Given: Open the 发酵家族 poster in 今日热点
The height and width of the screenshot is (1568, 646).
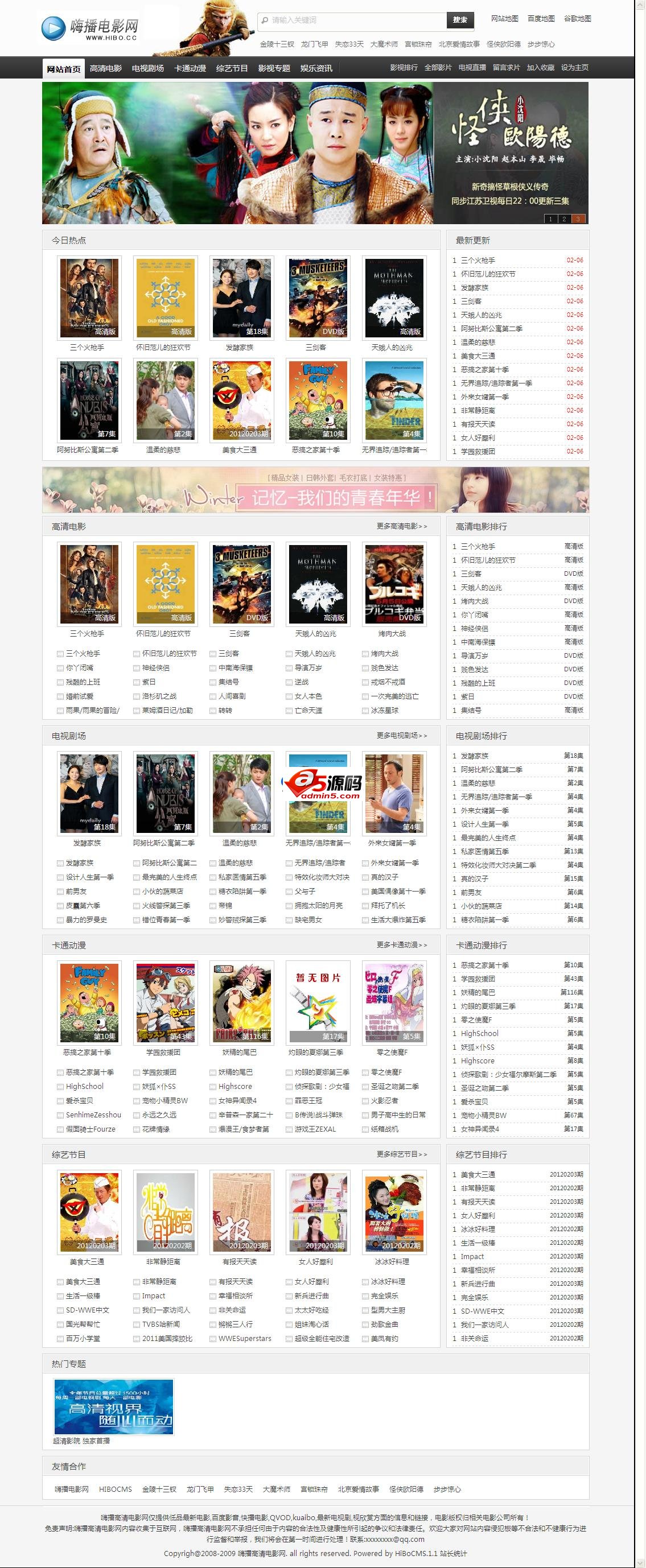Looking at the screenshot, I should click(242, 297).
